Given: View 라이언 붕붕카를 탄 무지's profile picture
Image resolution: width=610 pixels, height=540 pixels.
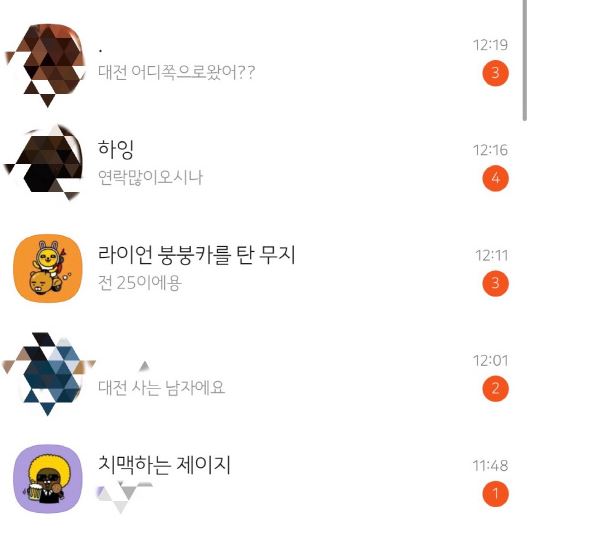Looking at the screenshot, I should click(47, 268).
